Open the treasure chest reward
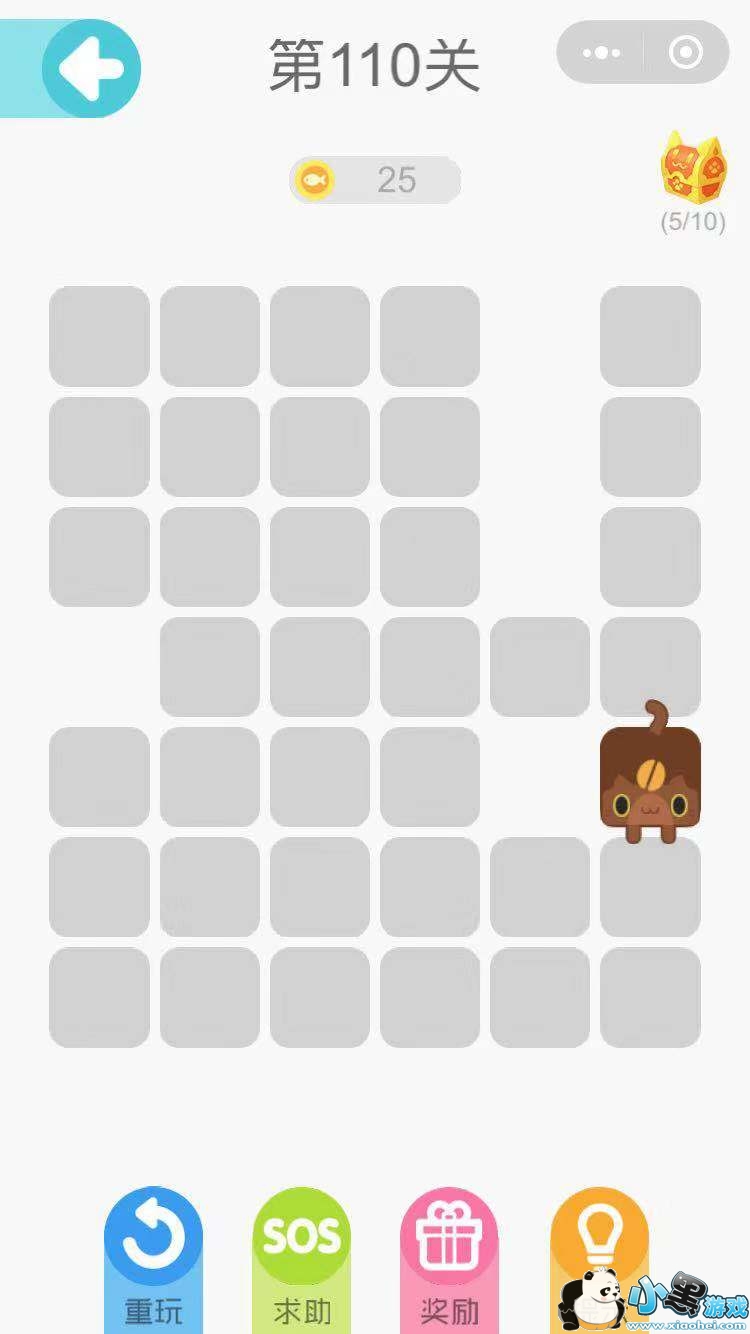 pyautogui.click(x=693, y=169)
